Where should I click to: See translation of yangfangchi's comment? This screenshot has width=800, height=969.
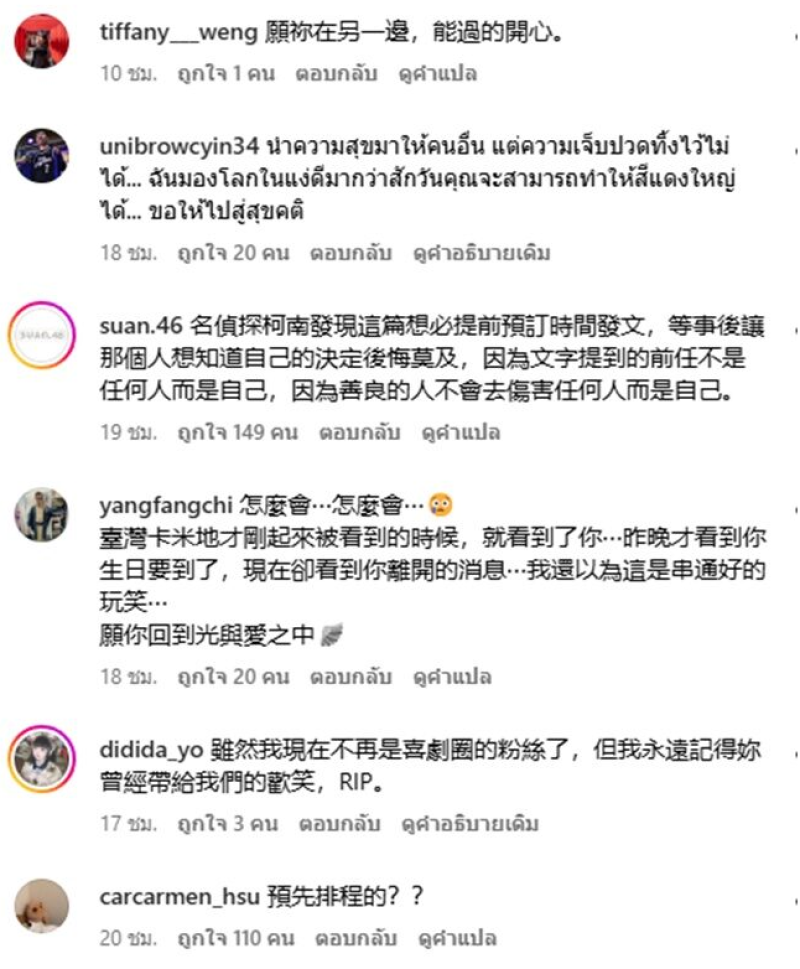[452, 677]
